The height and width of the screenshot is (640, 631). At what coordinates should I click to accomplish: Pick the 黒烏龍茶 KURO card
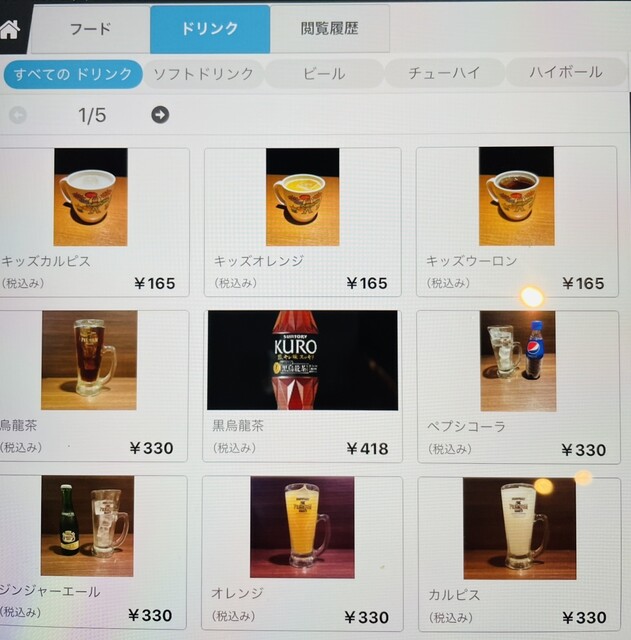coord(302,385)
